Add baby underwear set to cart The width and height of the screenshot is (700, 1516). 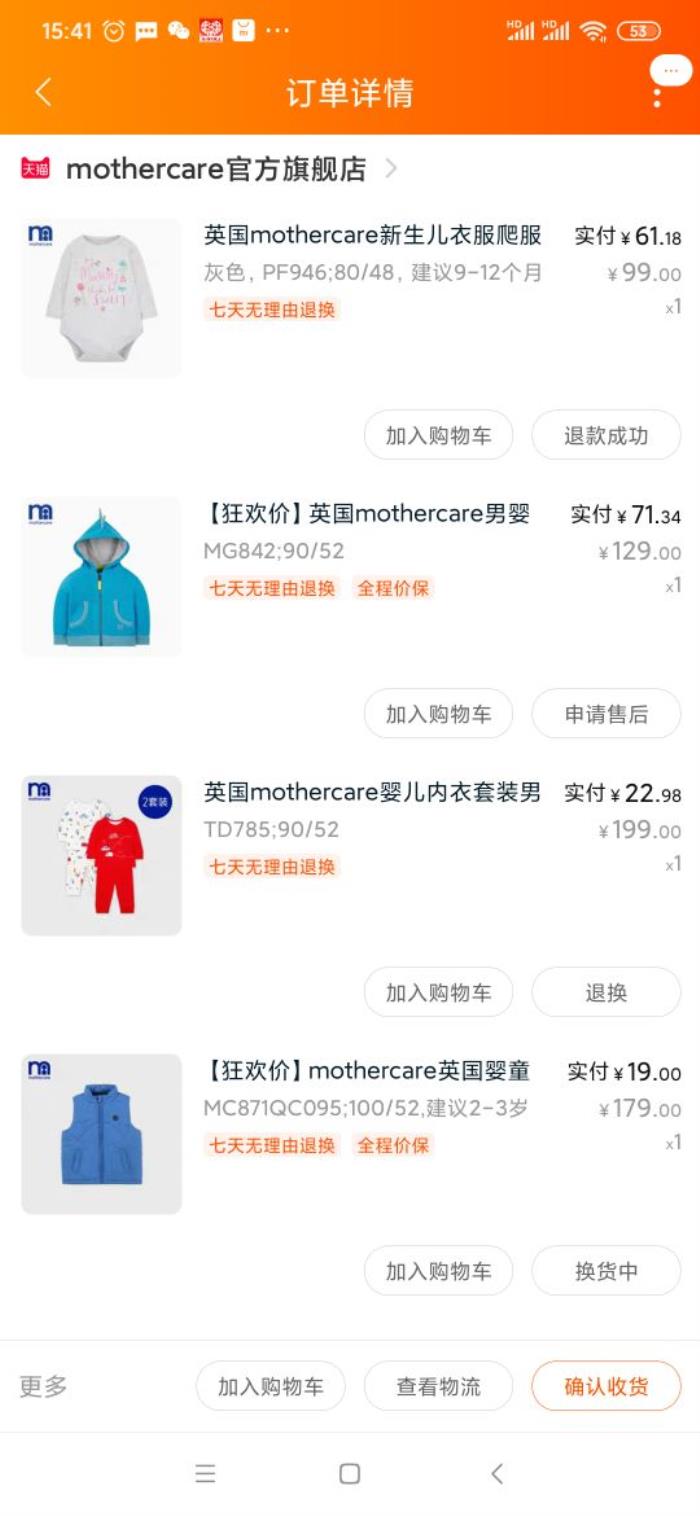coord(438,992)
